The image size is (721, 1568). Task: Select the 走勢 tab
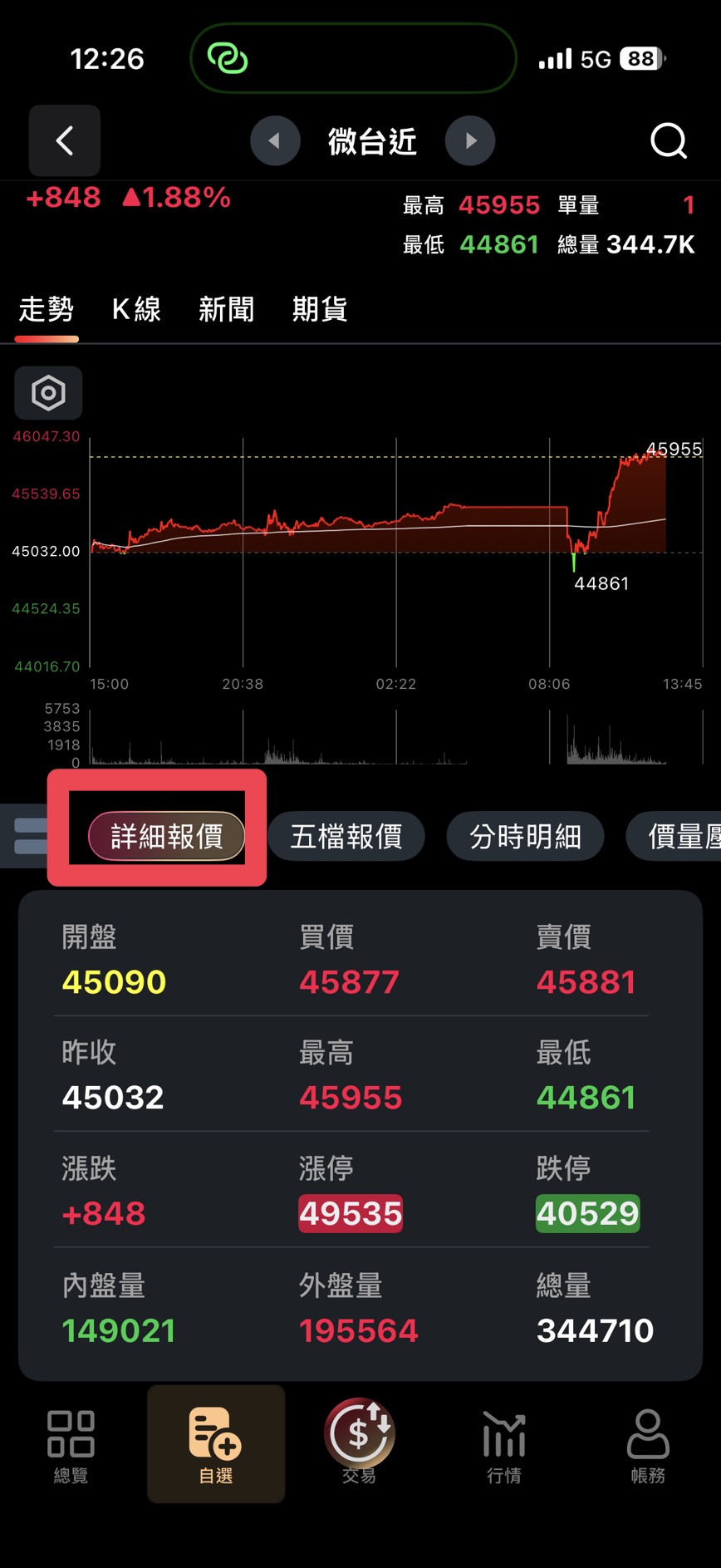(x=47, y=310)
